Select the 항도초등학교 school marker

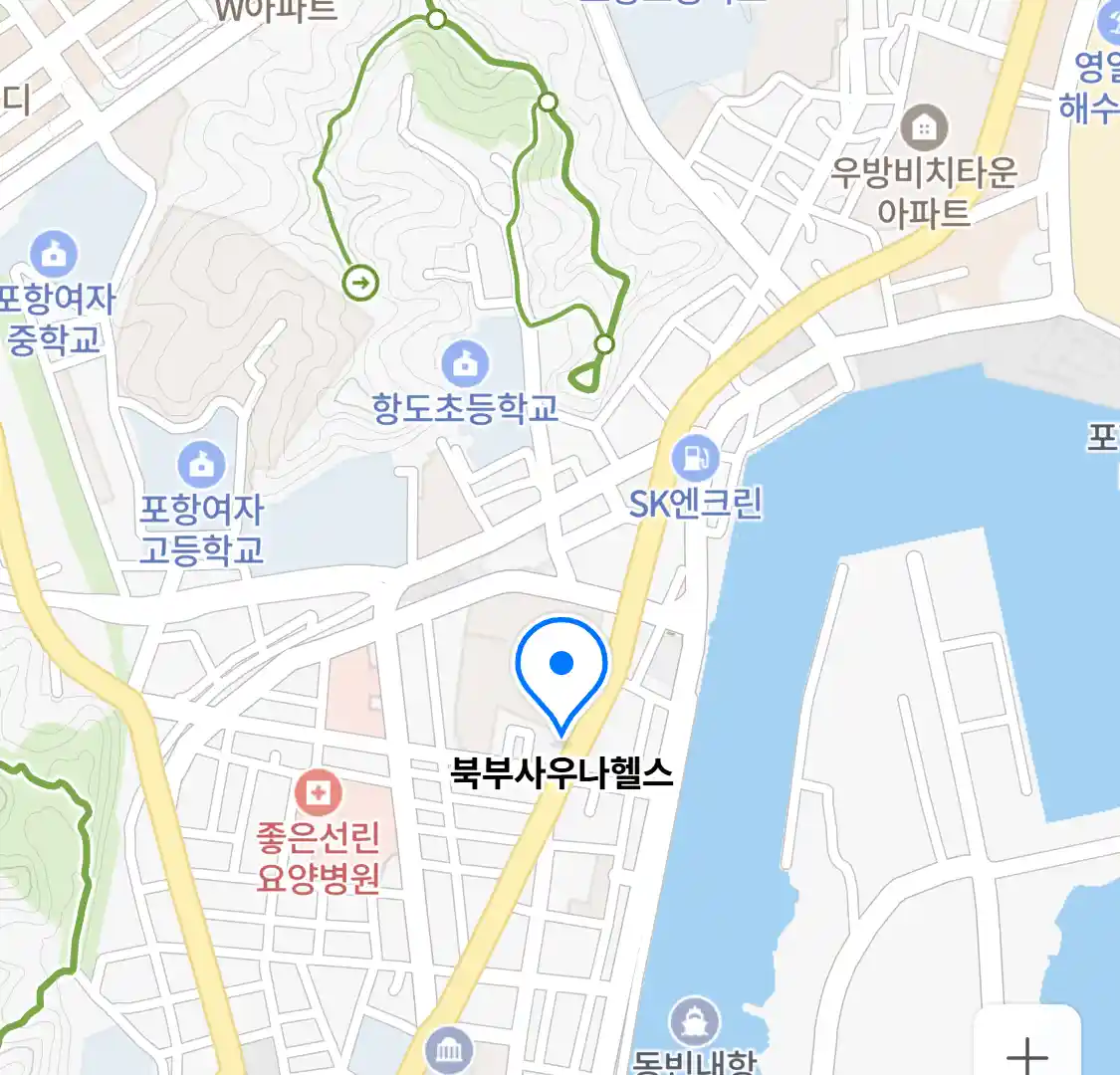465,364
